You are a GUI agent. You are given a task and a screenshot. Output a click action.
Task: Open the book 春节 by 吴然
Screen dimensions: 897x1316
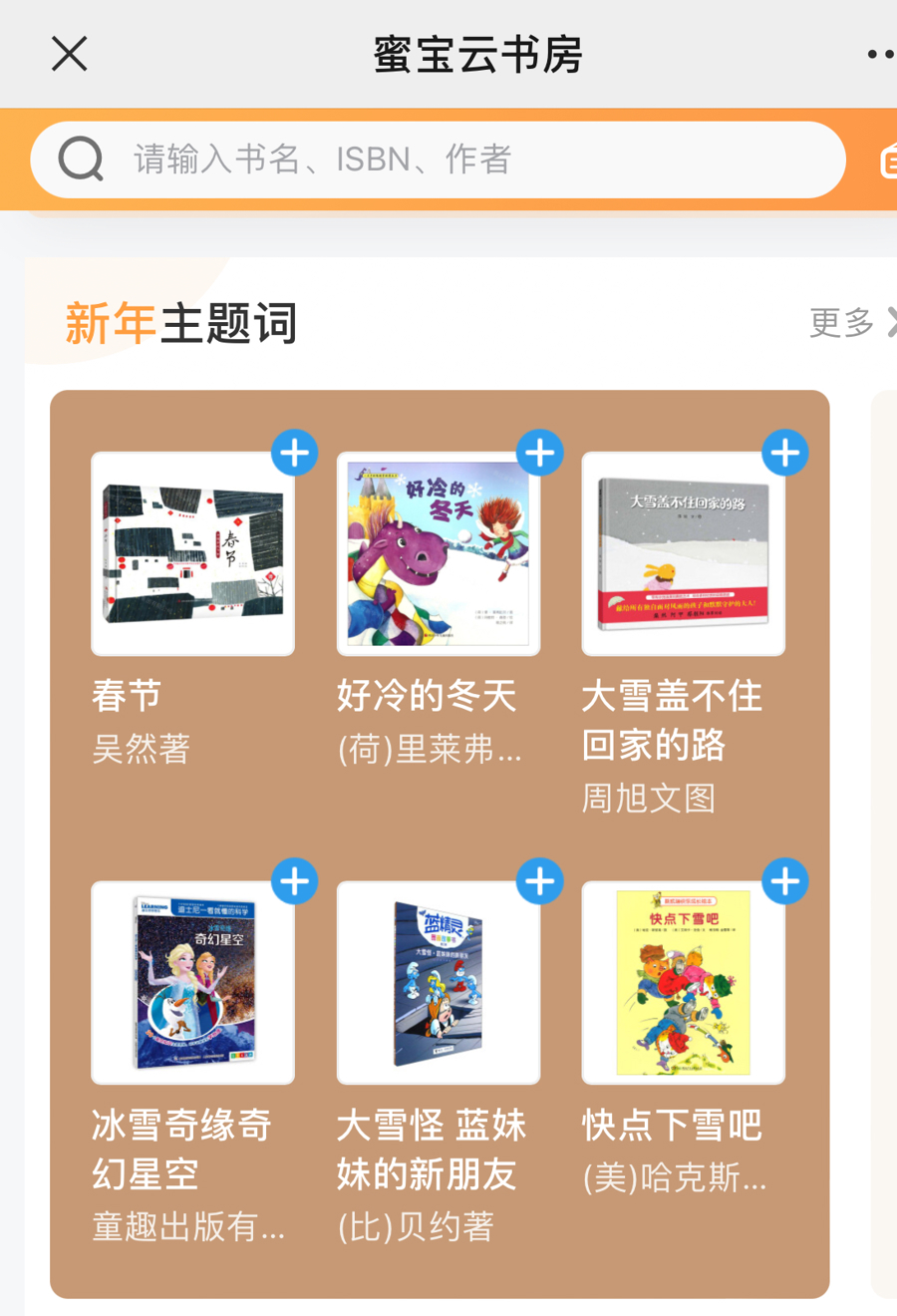(x=192, y=554)
